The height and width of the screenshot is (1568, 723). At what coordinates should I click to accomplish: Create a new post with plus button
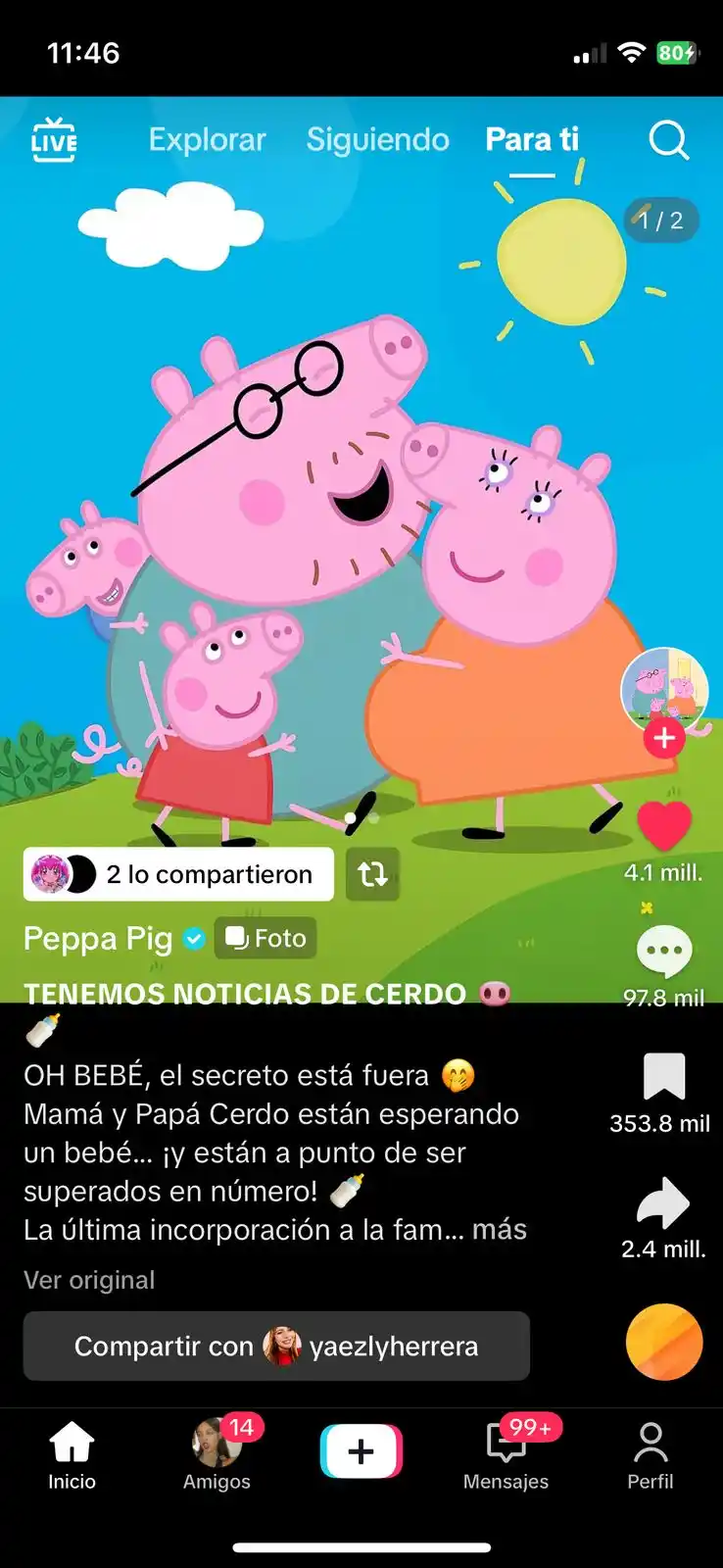tap(361, 1451)
